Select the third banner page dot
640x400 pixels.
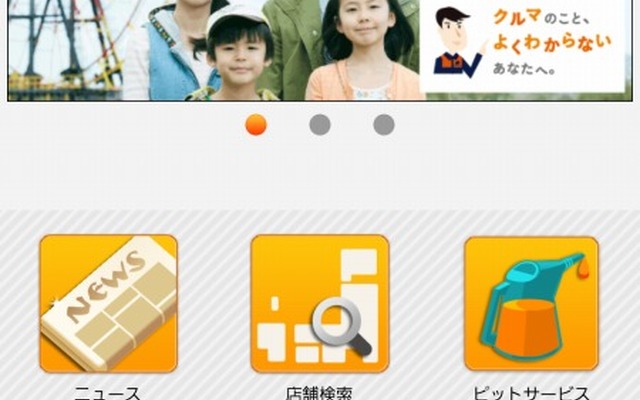(384, 125)
